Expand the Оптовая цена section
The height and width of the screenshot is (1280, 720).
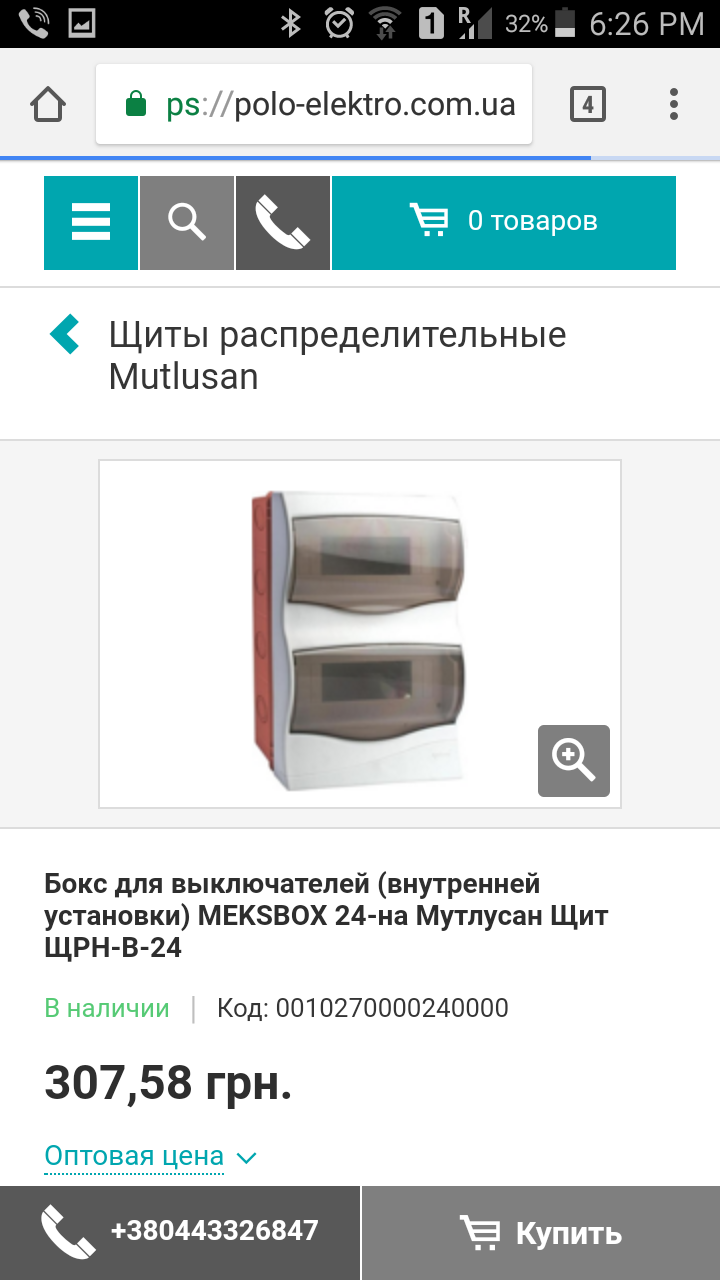coord(150,1156)
